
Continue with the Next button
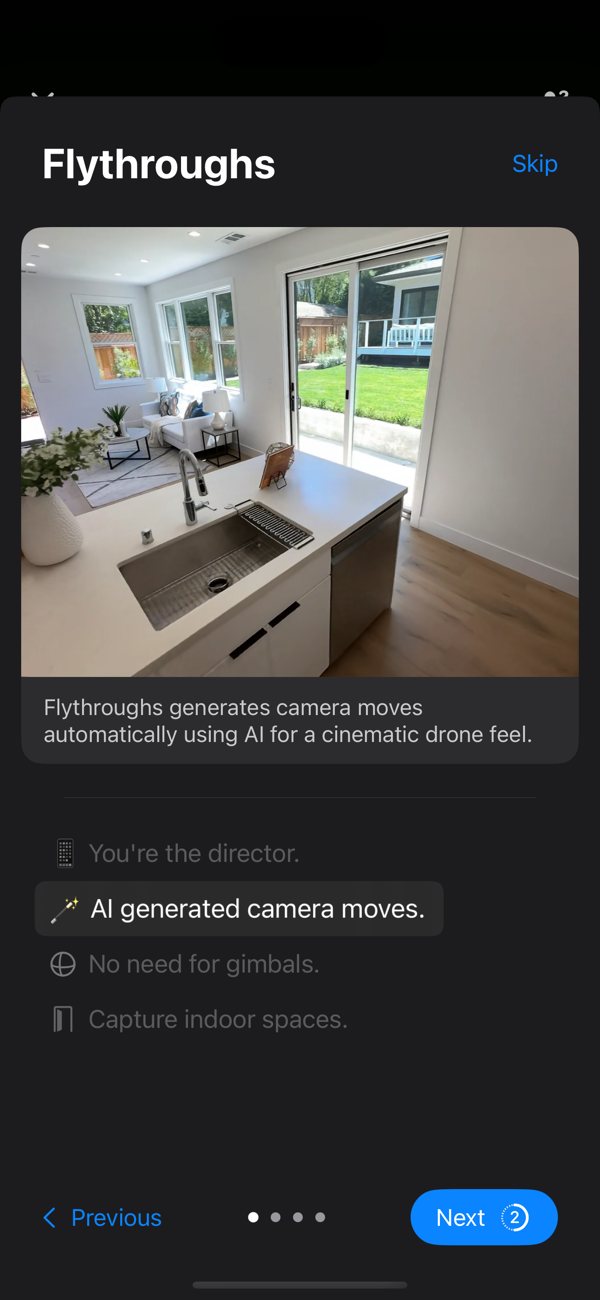coord(483,1217)
